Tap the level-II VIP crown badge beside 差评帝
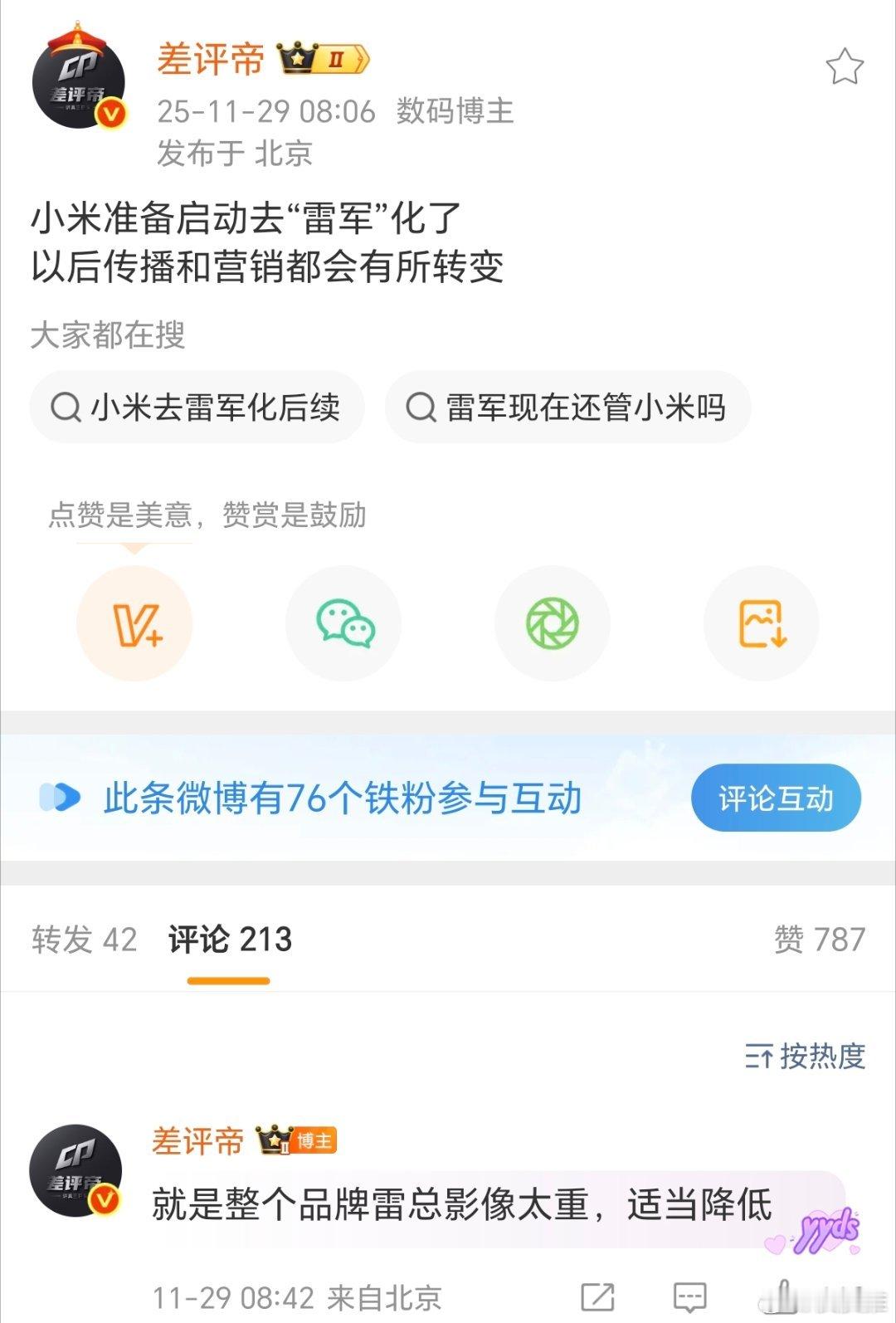 click(318, 58)
